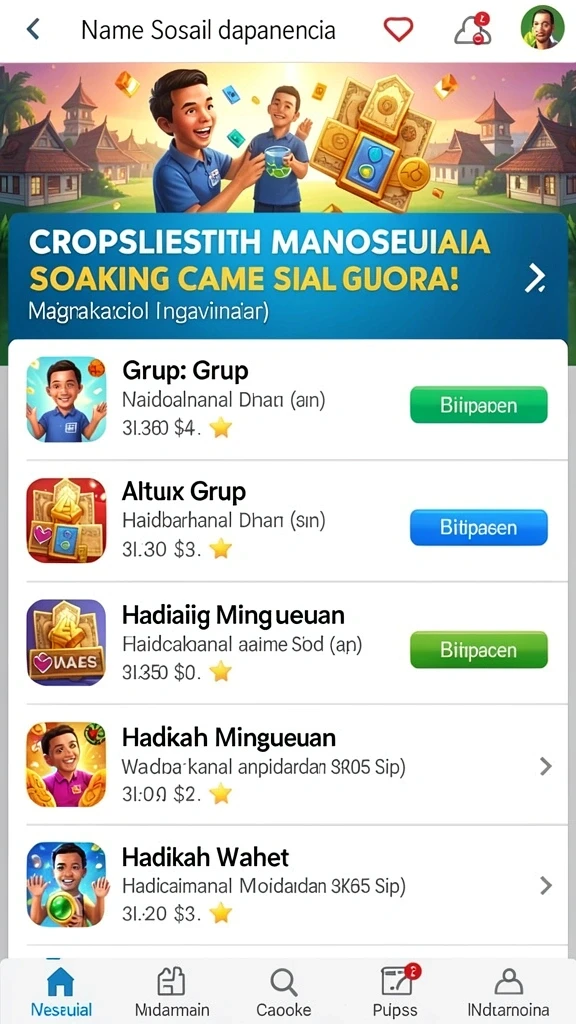
Task: Switch to the INdtarnoina profile tab
Action: (508, 991)
